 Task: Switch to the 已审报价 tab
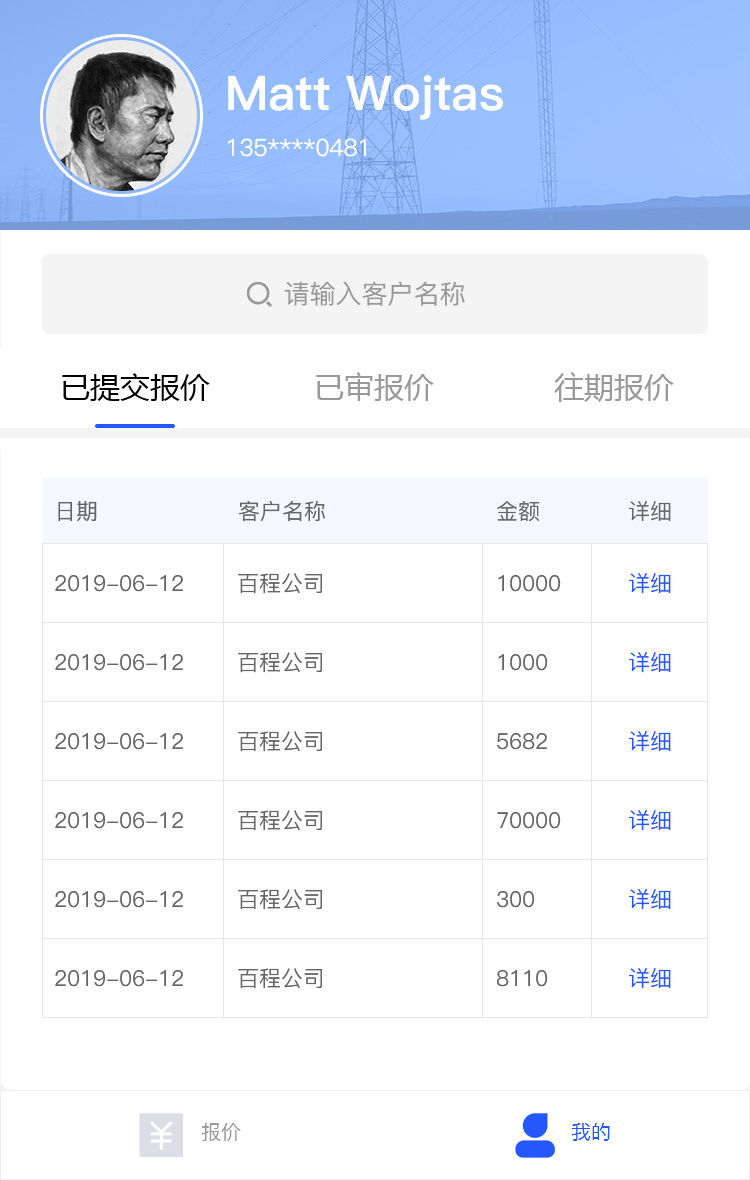[374, 388]
